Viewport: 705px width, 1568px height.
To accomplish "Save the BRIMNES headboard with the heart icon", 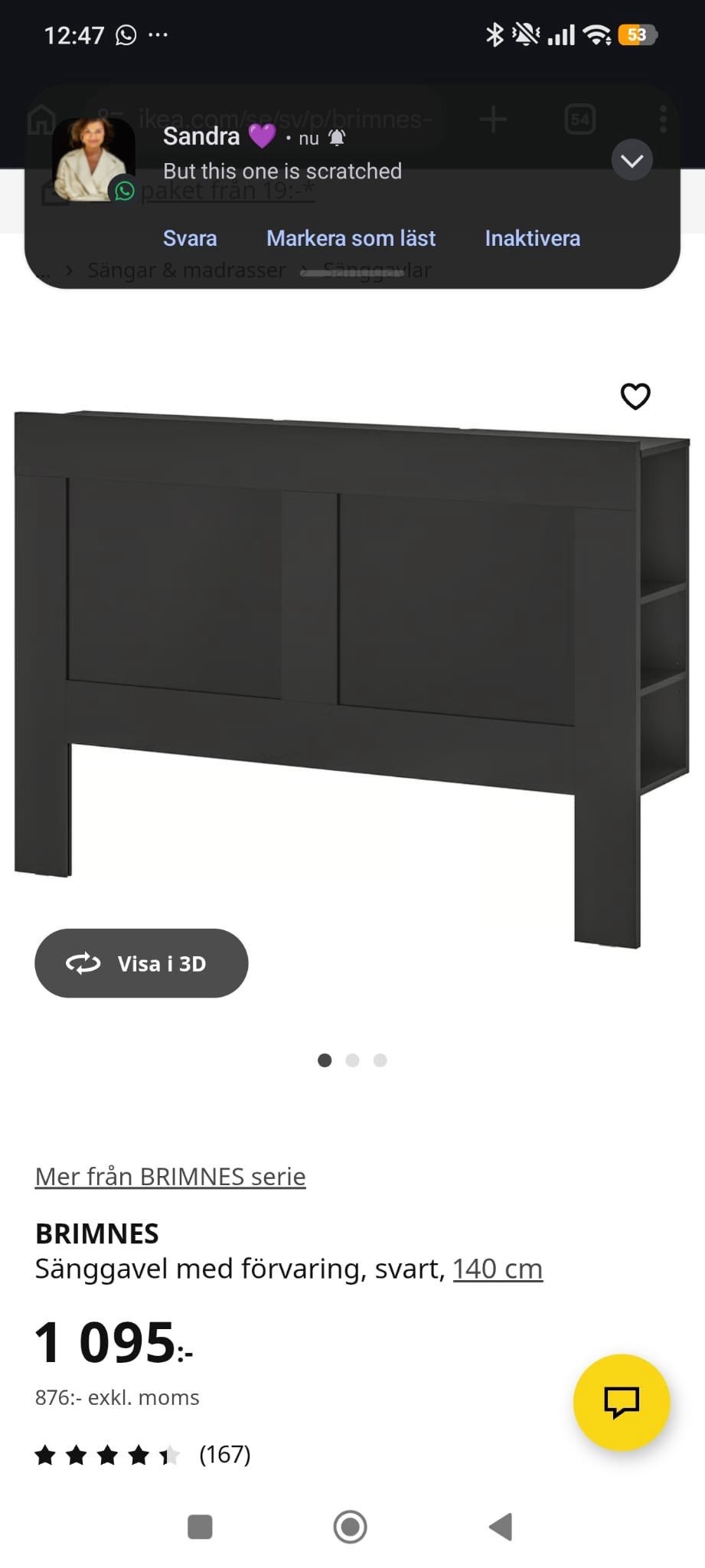I will (635, 396).
